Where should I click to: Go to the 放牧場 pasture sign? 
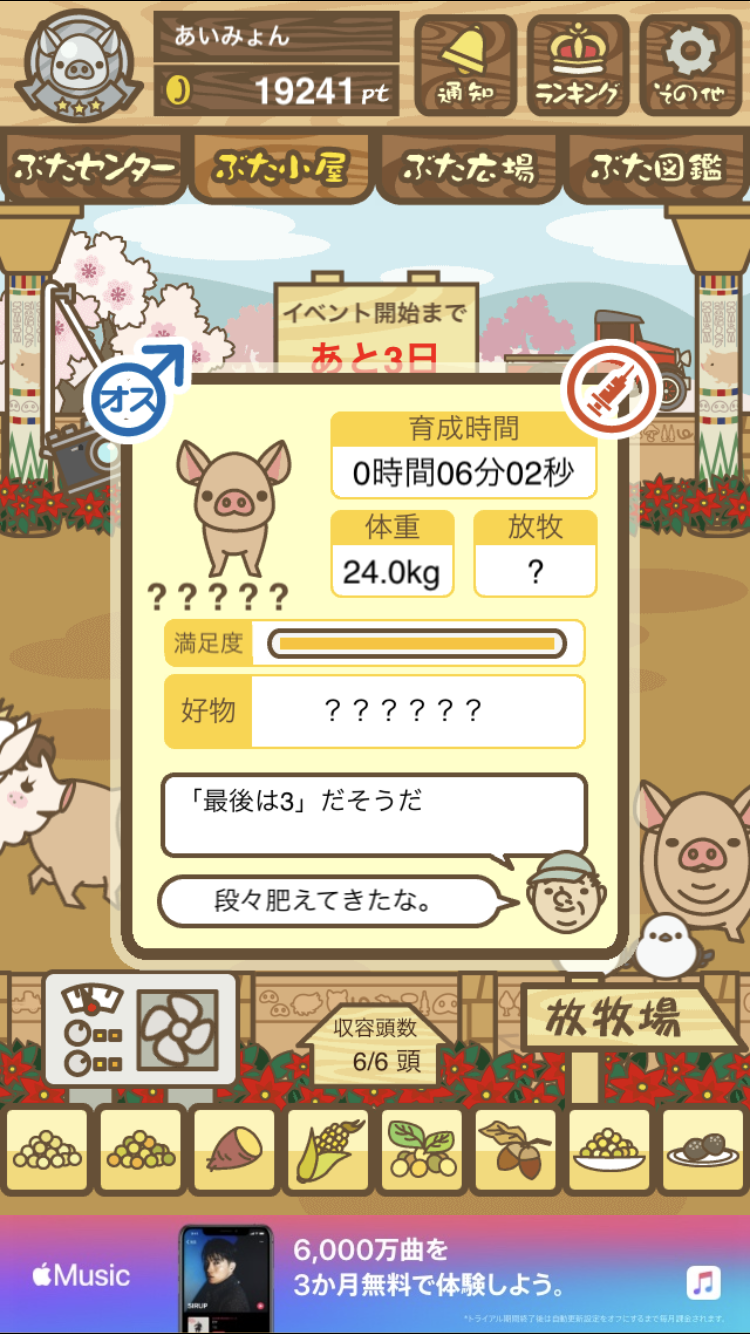click(x=613, y=1019)
